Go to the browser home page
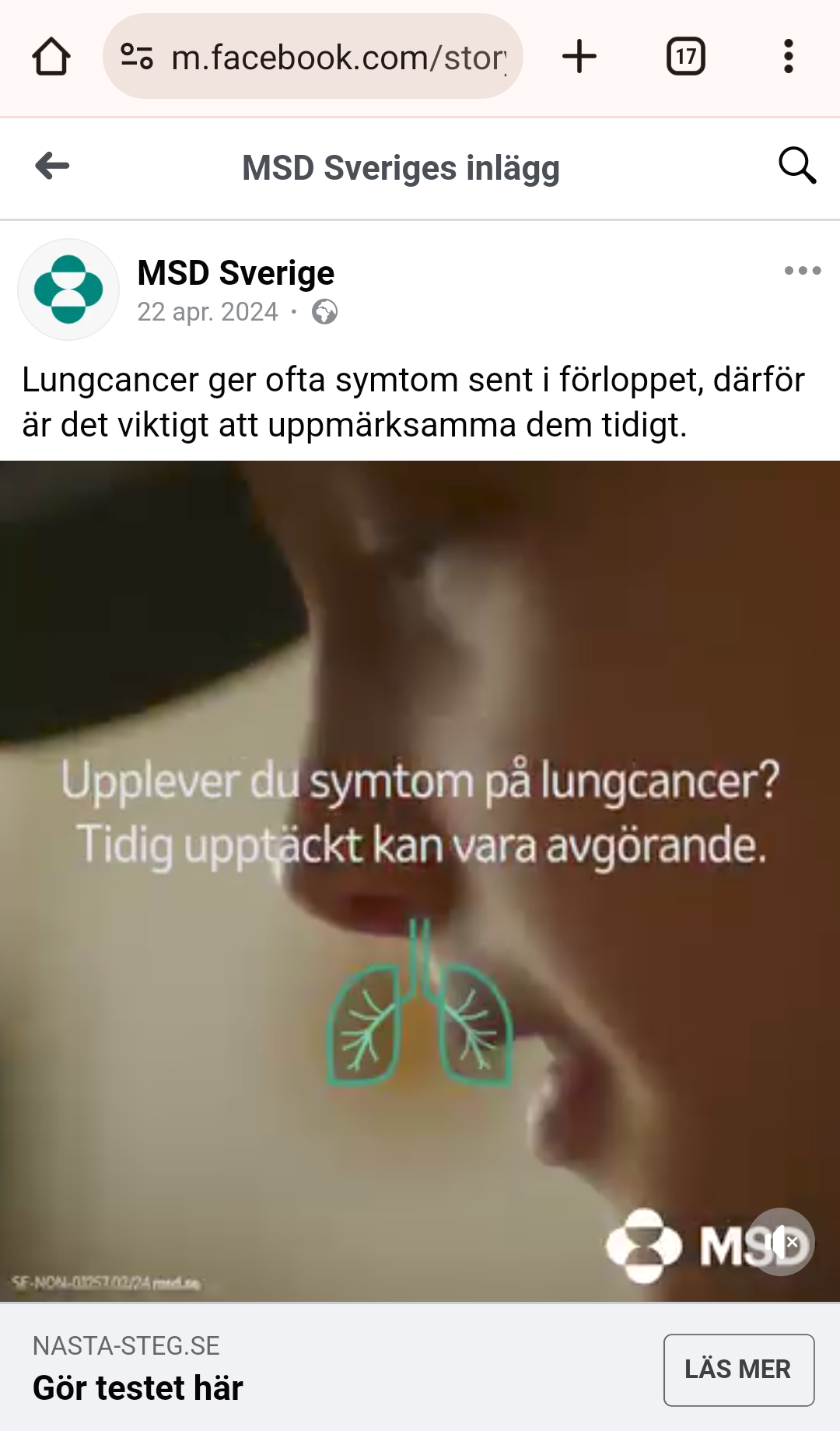This screenshot has height=1431, width=840. pyautogui.click(x=51, y=57)
